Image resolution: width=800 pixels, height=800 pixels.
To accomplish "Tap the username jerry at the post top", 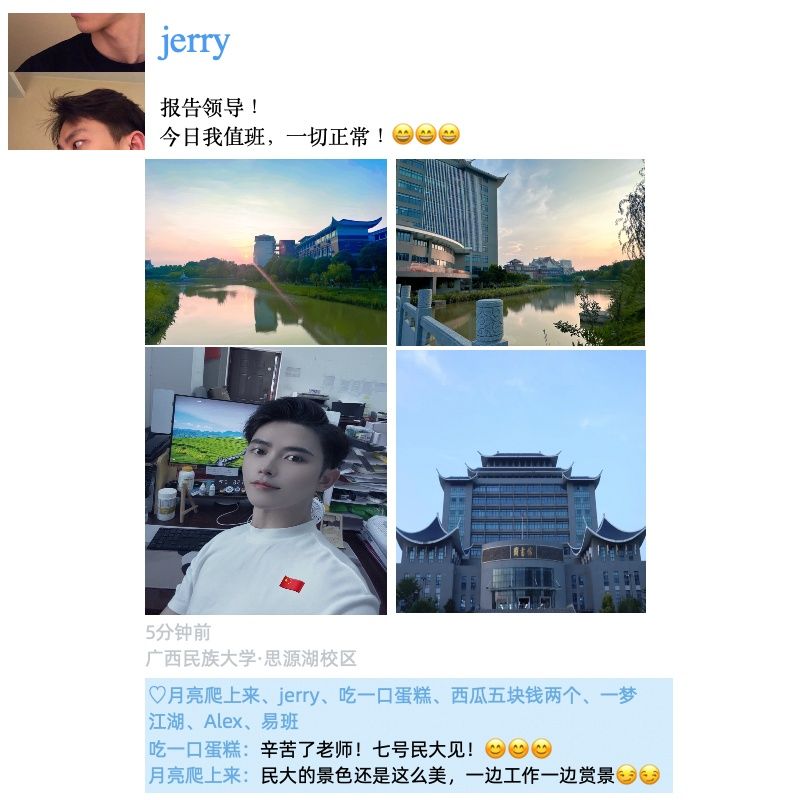I will (194, 42).
